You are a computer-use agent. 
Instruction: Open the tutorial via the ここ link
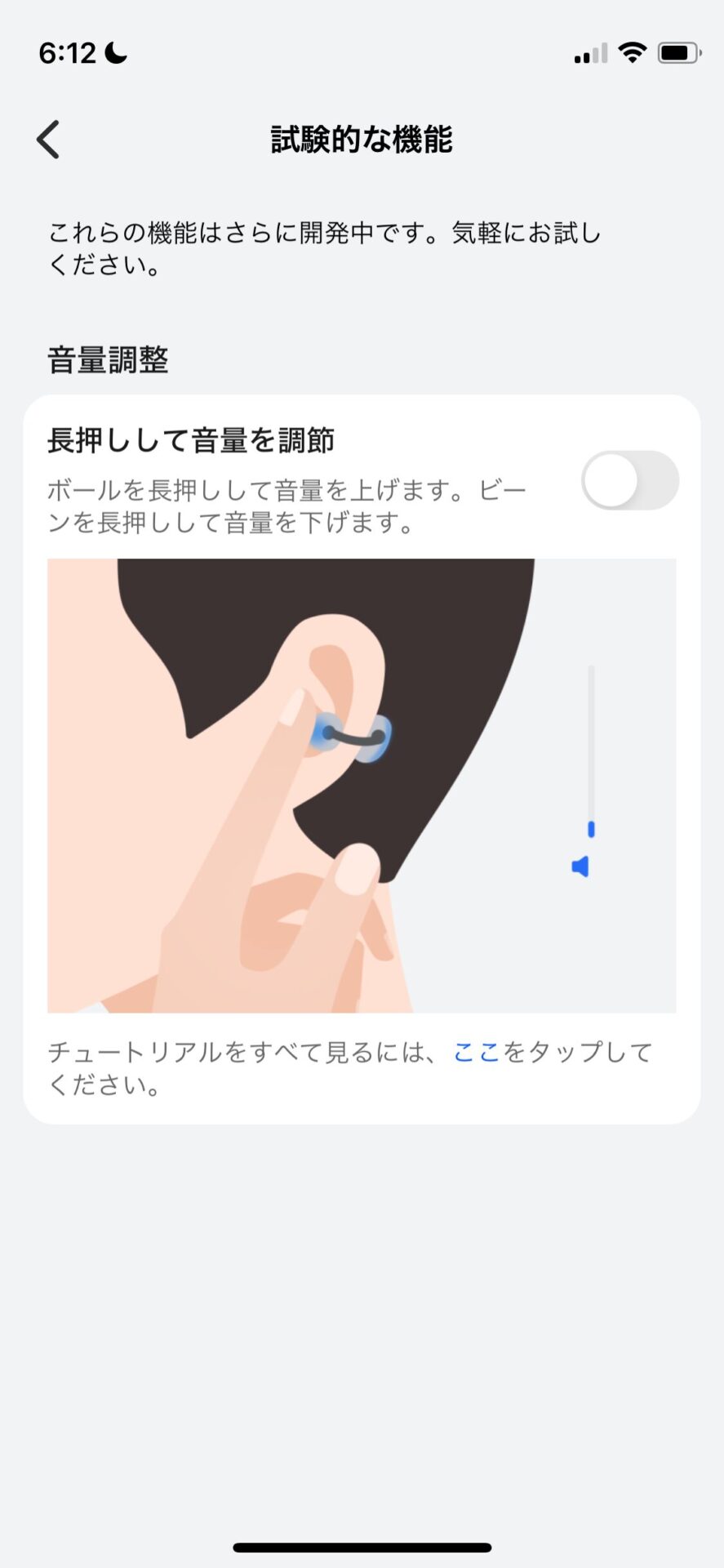pos(476,1052)
